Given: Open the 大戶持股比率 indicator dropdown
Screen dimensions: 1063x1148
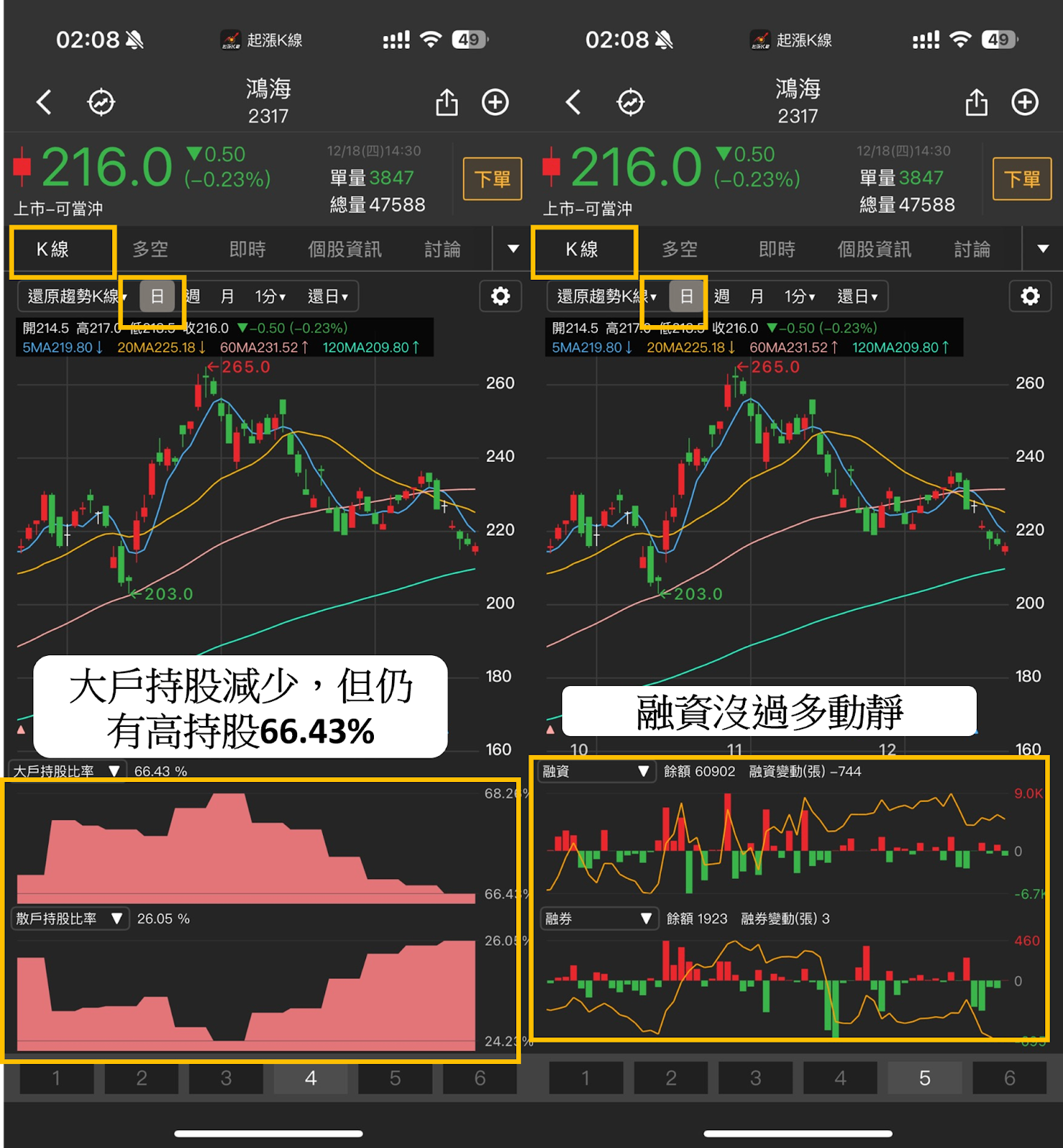Looking at the screenshot, I should click(x=65, y=771).
